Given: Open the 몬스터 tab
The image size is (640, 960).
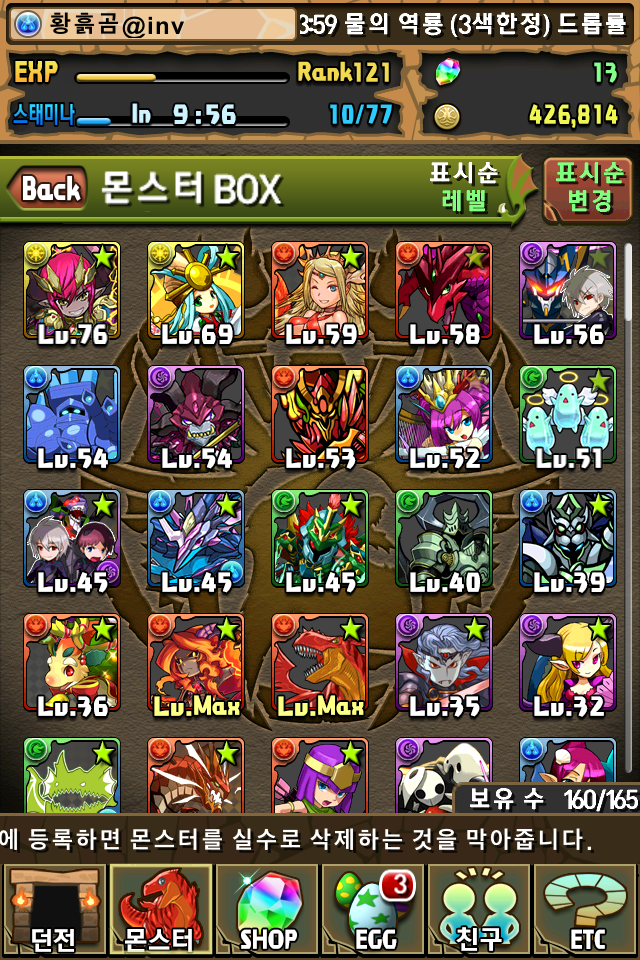Looking at the screenshot, I should coord(160,908).
